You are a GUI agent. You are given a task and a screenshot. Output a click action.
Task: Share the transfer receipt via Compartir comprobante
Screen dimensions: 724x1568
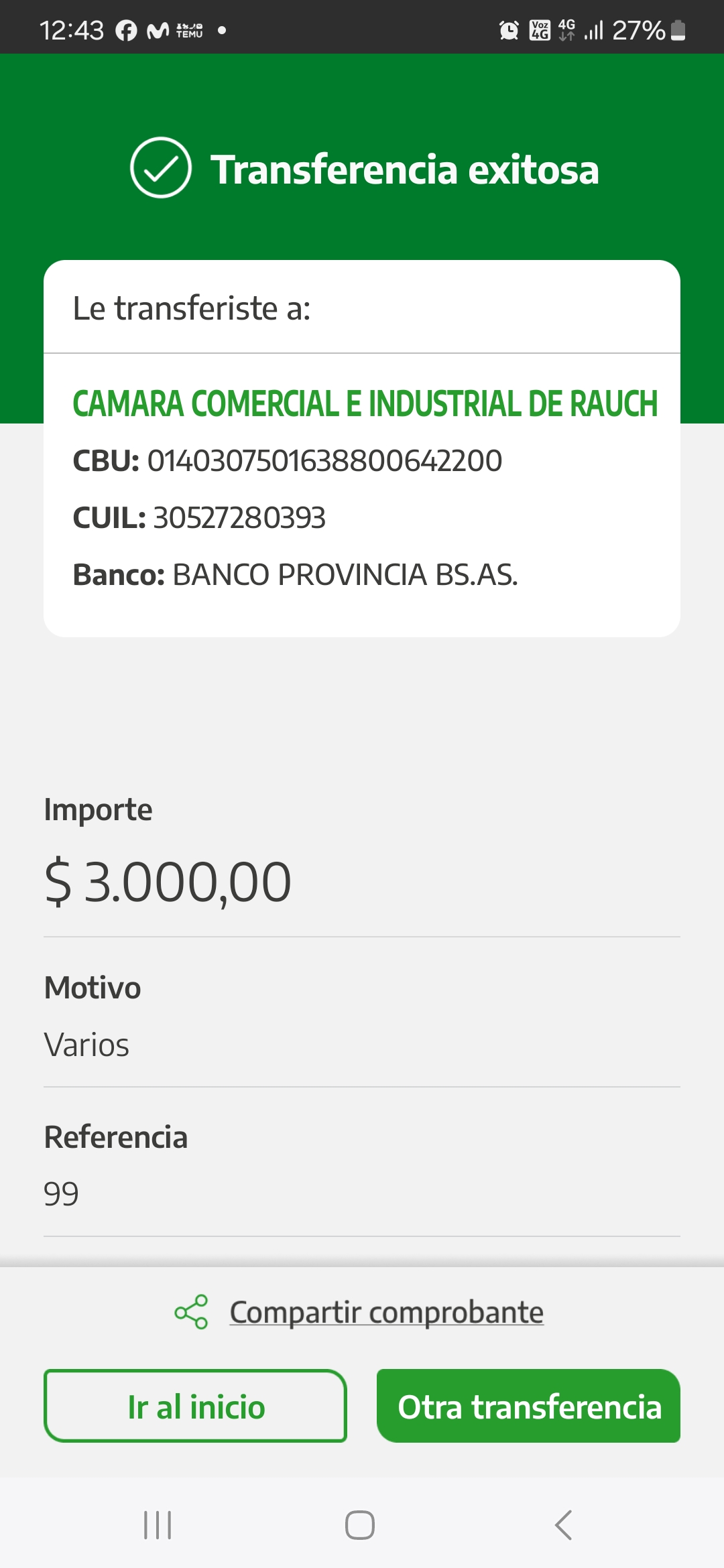click(385, 1312)
